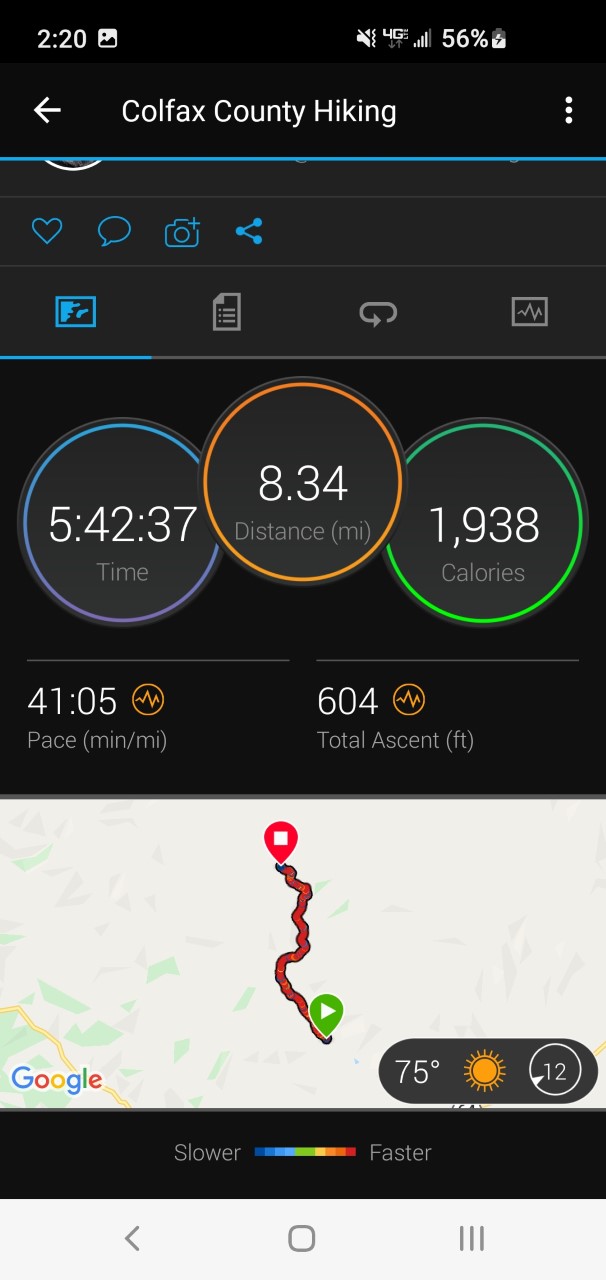This screenshot has height=1280, width=606.
Task: Open the three-dot overflow menu
Action: click(568, 110)
